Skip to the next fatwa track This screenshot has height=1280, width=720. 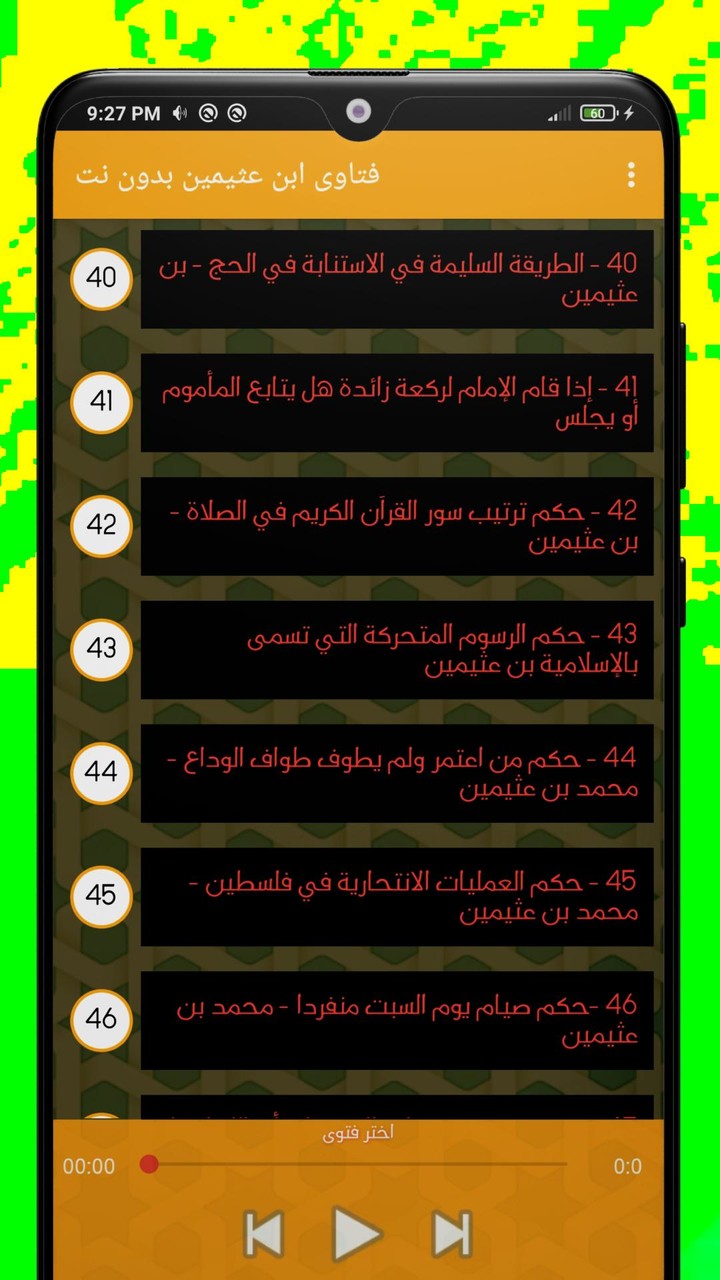pyautogui.click(x=450, y=1233)
